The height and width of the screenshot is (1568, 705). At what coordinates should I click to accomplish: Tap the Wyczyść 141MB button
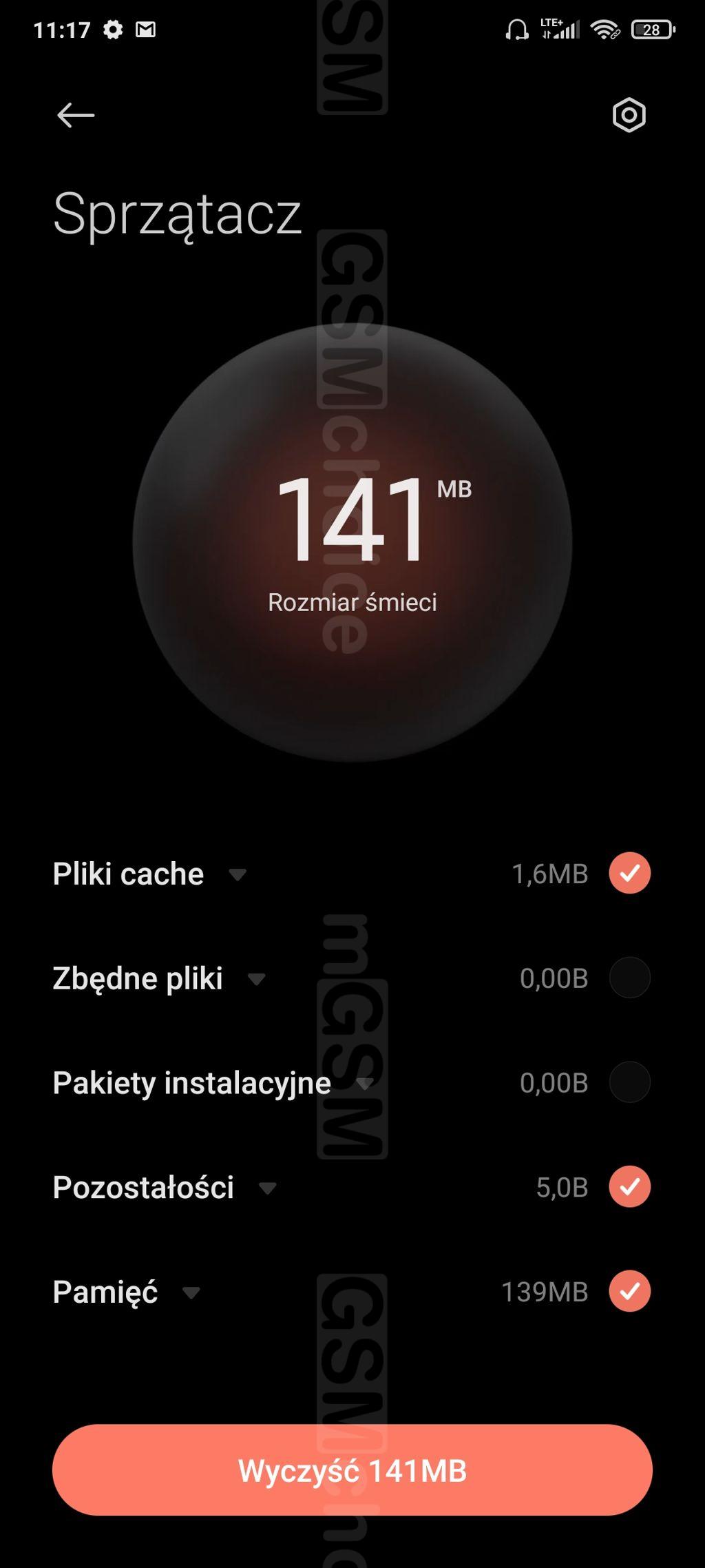click(352, 1470)
